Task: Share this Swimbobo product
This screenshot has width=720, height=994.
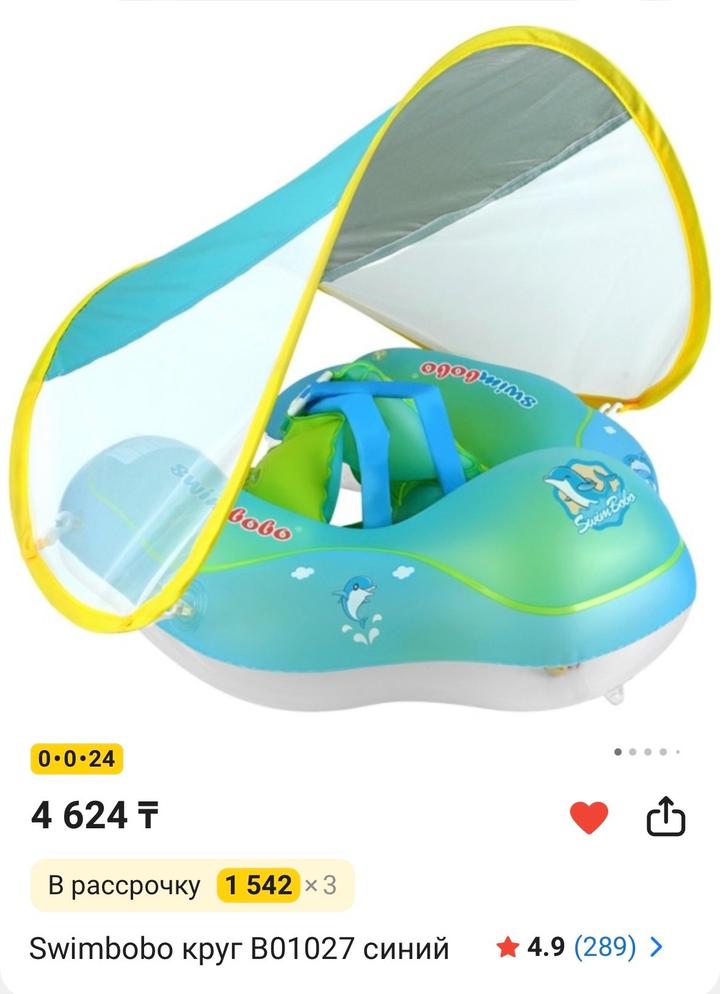Action: (665, 818)
